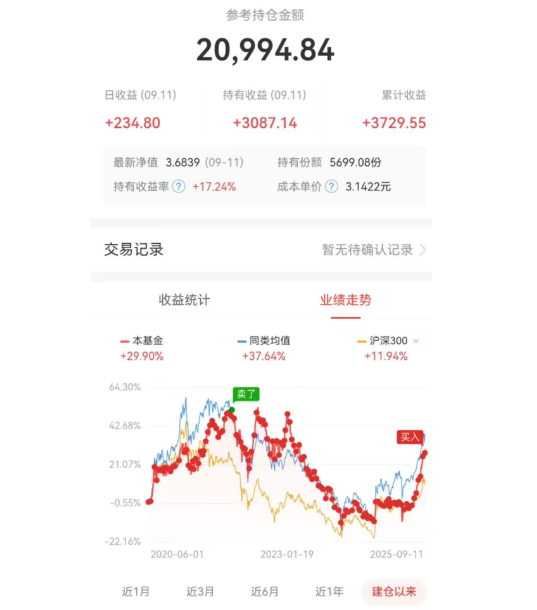This screenshot has width=537, height=610.
Task: Show chart for 近1月
Action: [x=135, y=591]
